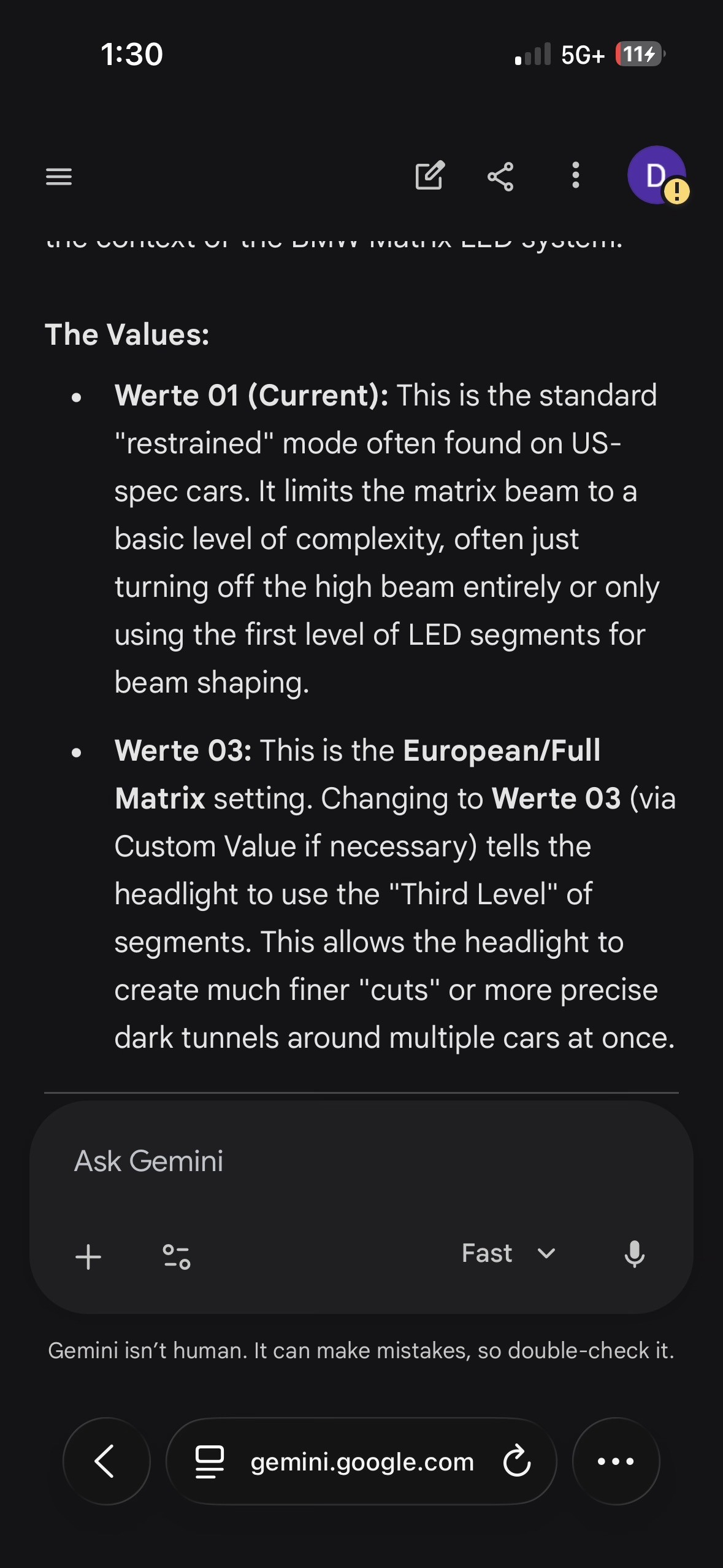Focus the Ask Gemini text field
Viewport: 723px width, 1568px height.
point(361,1161)
